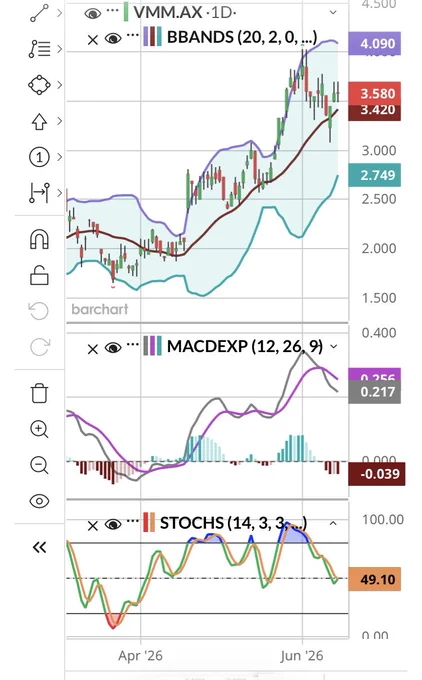Collapse the drawing toolbar with double arrows
422x680 pixels.
coord(39,547)
